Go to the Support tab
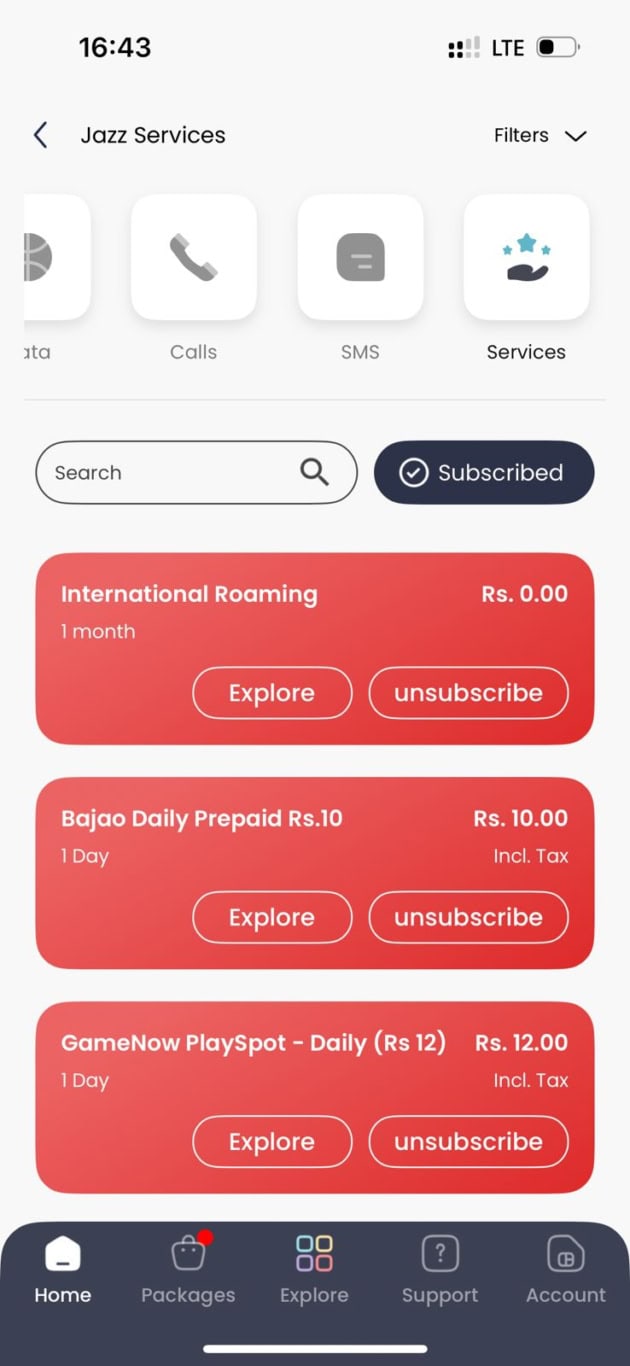The height and width of the screenshot is (1366, 630). tap(440, 1270)
